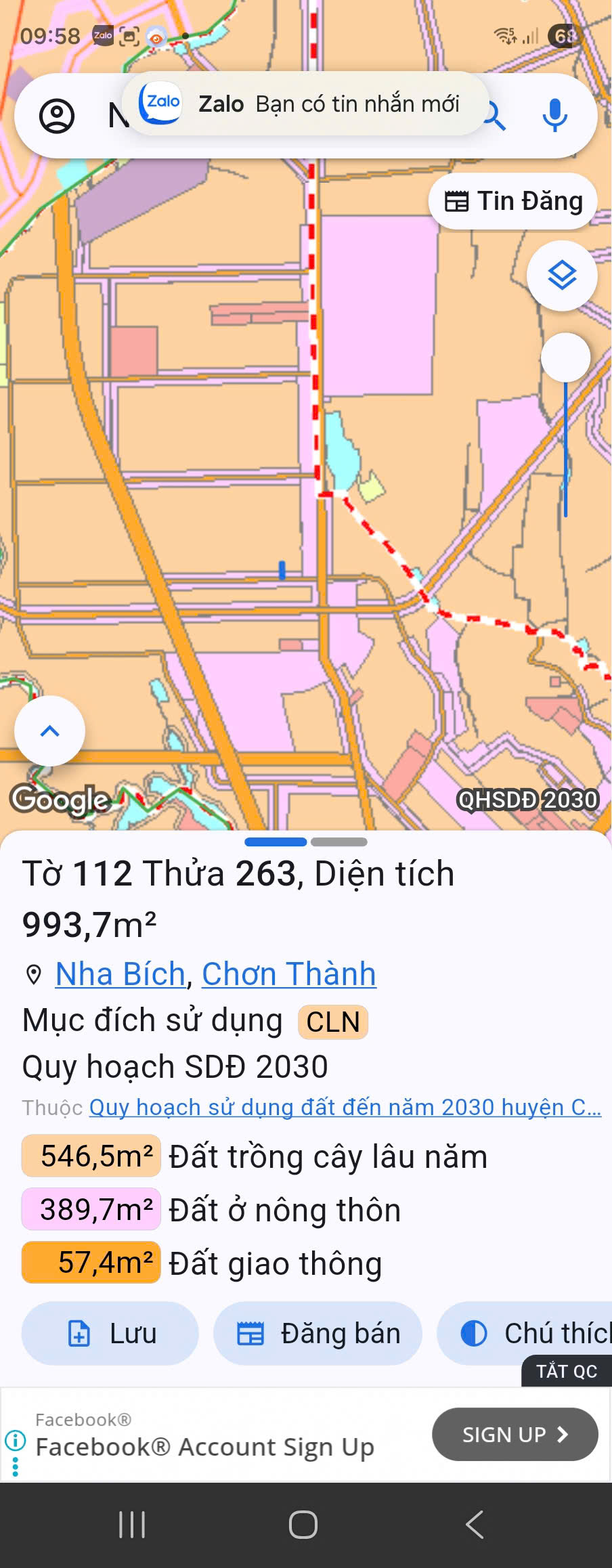
Task: Tap the Zalo new message notification
Action: point(305,104)
